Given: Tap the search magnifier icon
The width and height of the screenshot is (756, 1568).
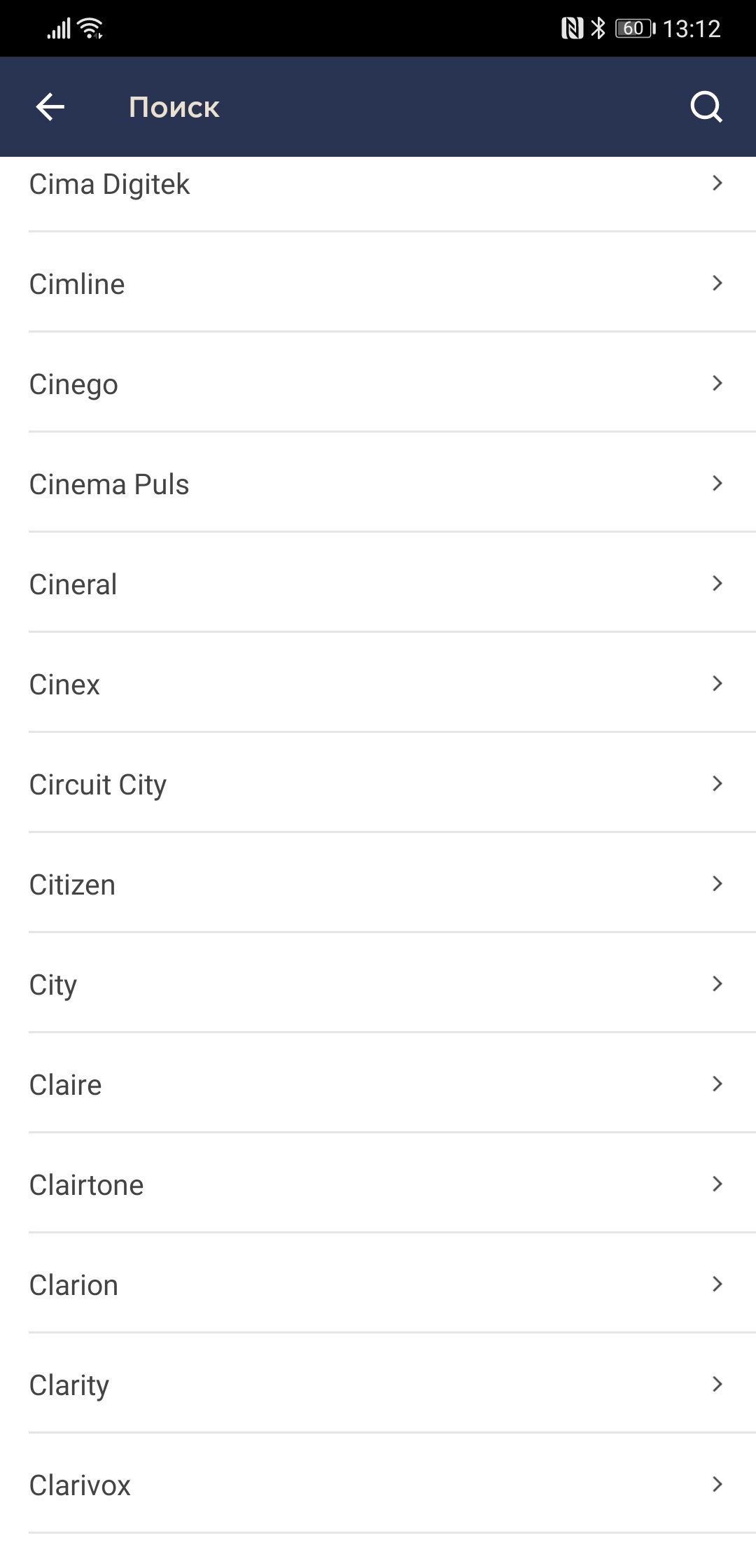Looking at the screenshot, I should [x=706, y=107].
